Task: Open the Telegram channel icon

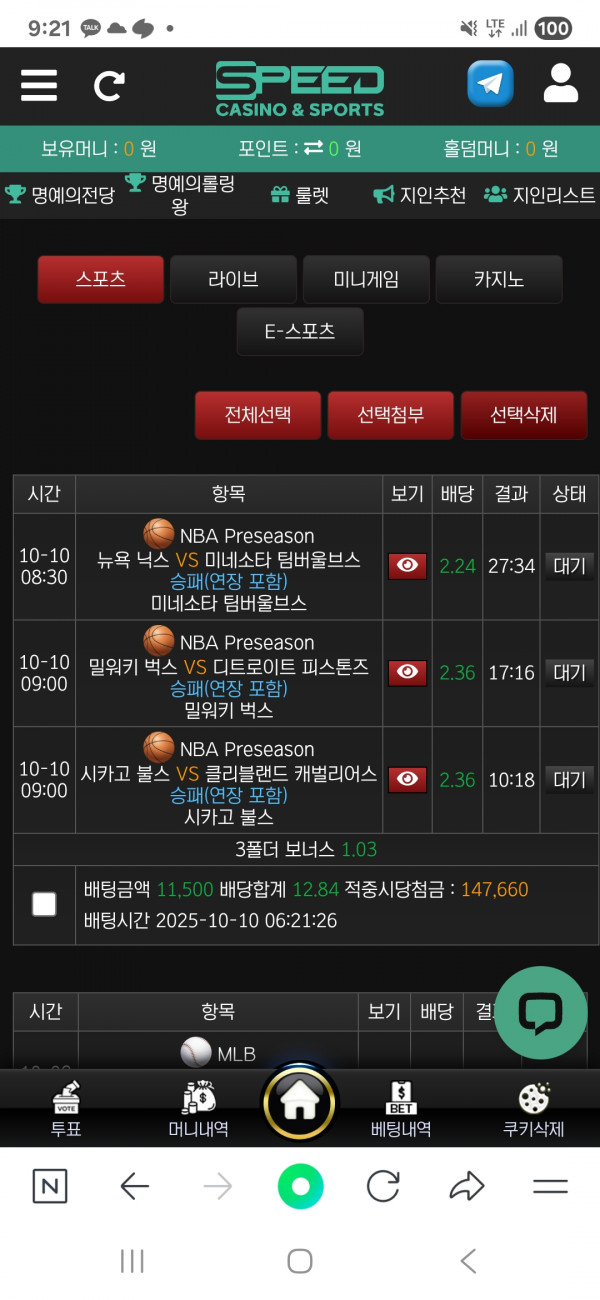Action: click(x=490, y=84)
